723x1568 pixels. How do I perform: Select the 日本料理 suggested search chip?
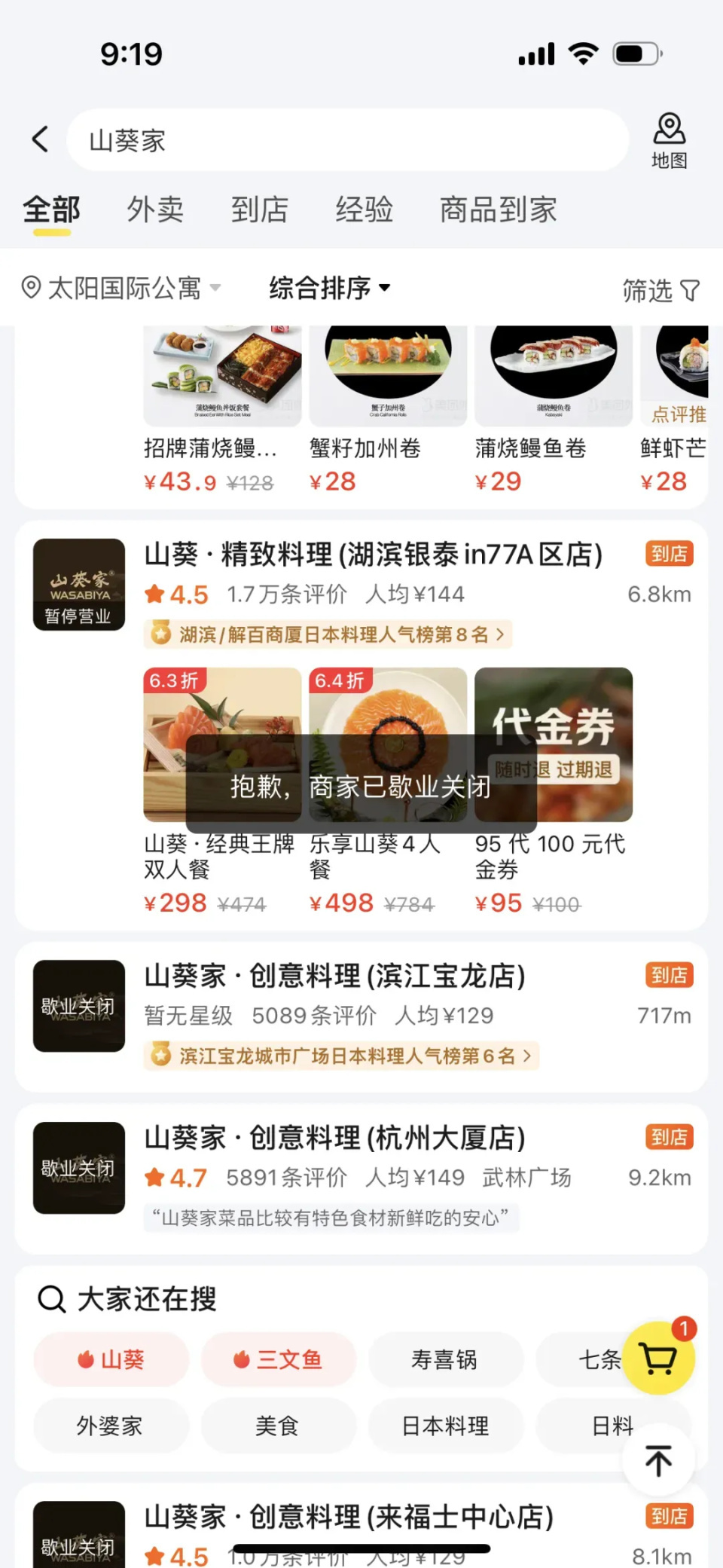pos(446,1425)
